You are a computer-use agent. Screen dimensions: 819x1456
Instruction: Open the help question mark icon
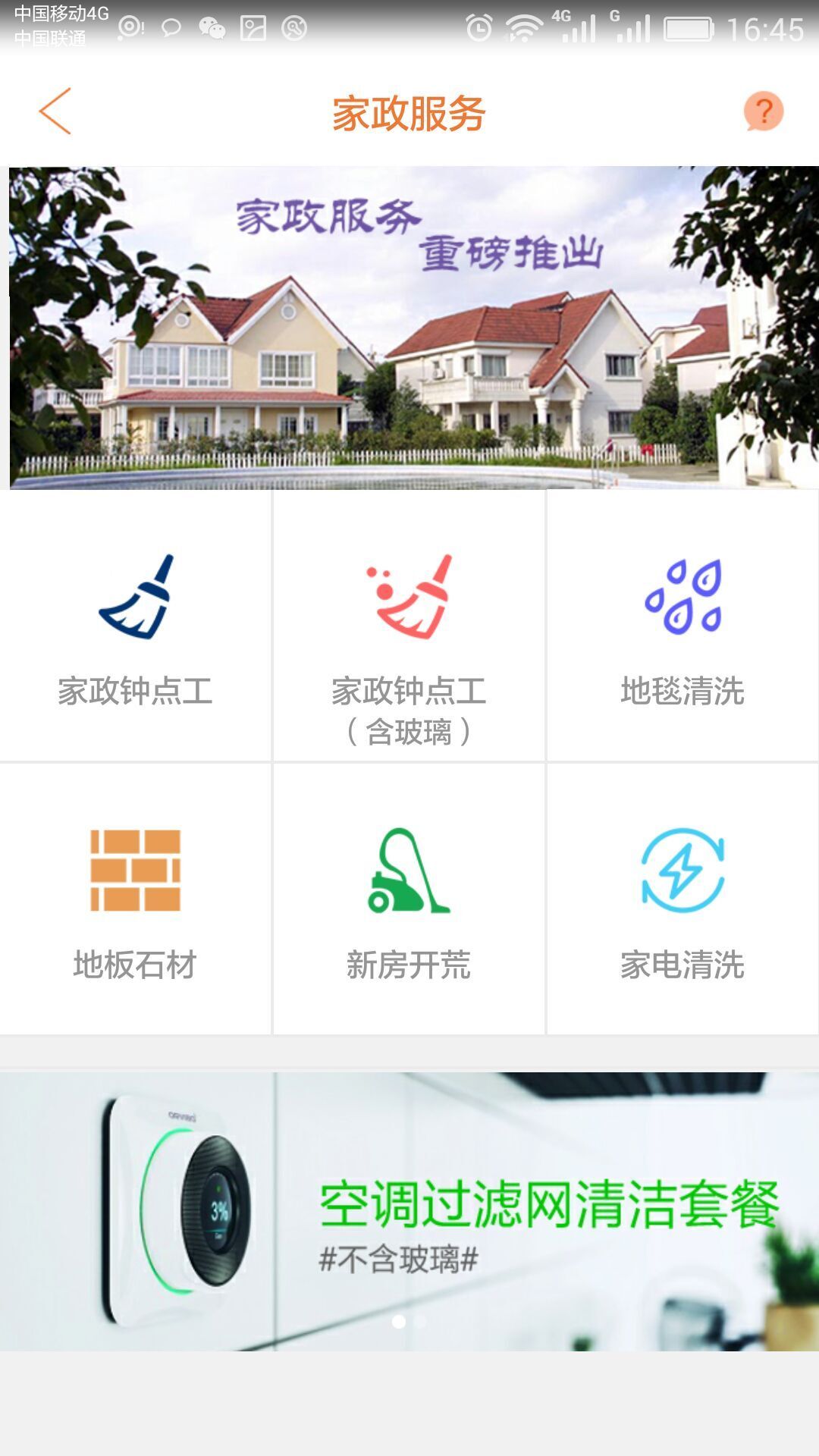click(x=763, y=111)
